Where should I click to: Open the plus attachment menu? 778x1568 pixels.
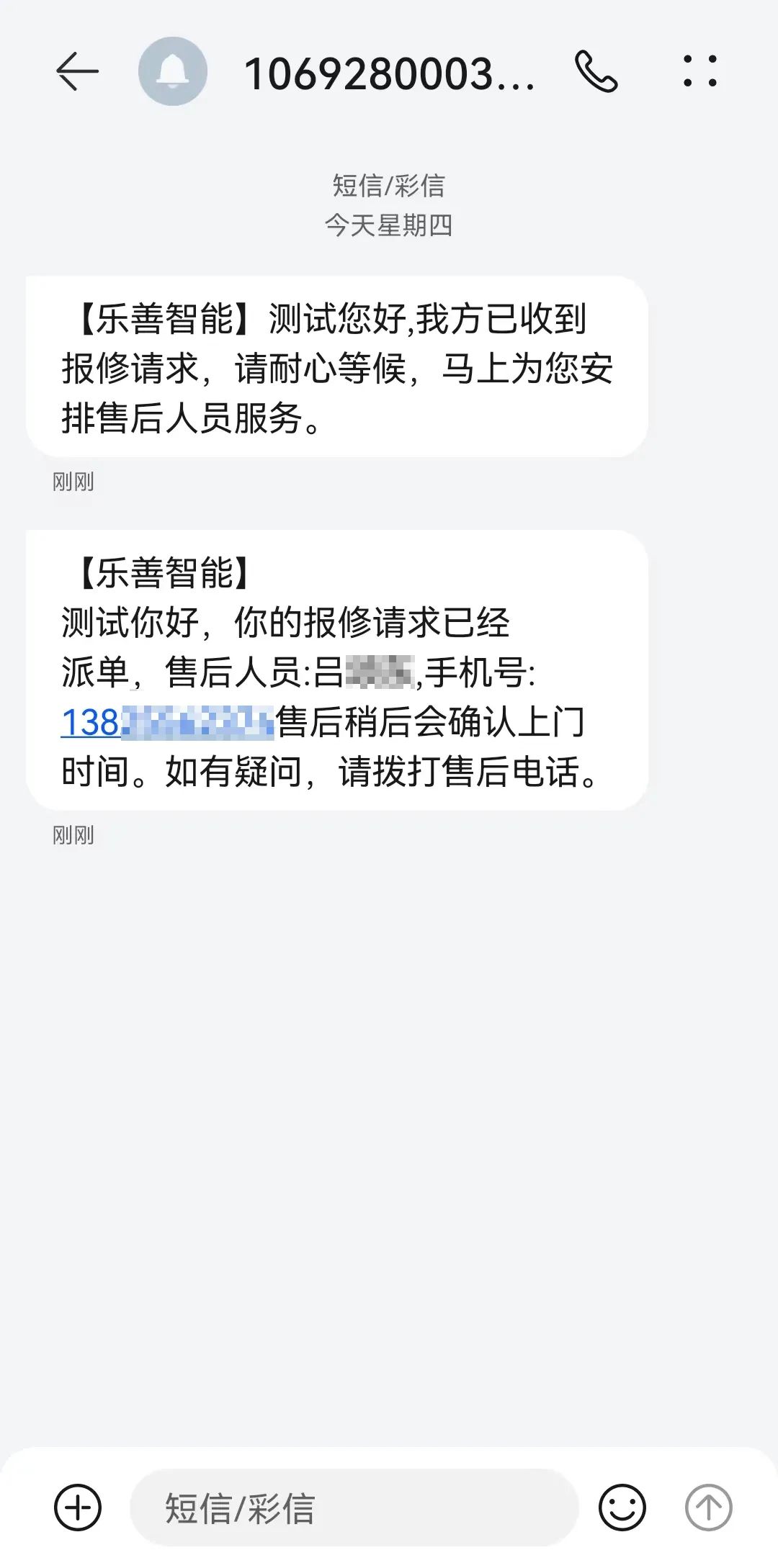[78, 1507]
